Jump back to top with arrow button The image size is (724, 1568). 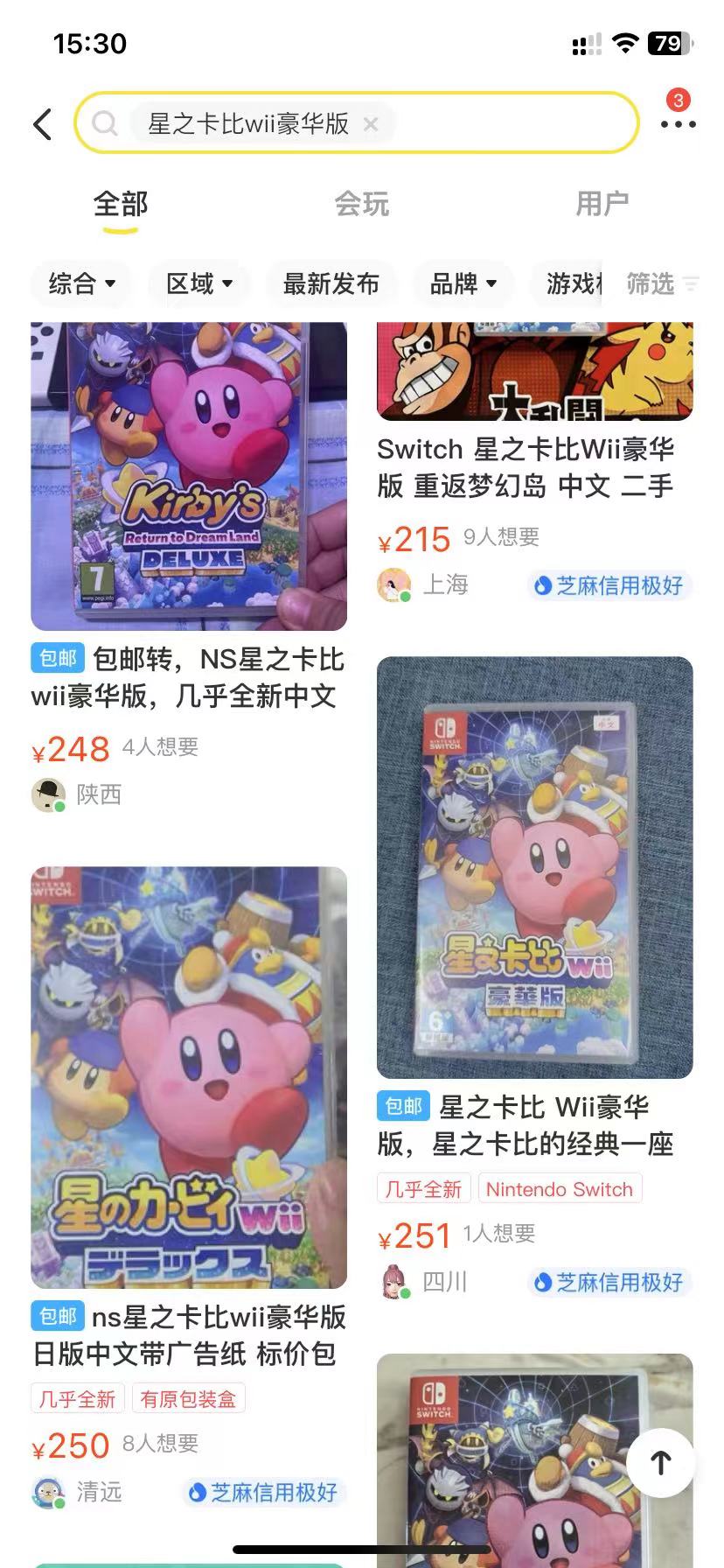(x=661, y=1462)
